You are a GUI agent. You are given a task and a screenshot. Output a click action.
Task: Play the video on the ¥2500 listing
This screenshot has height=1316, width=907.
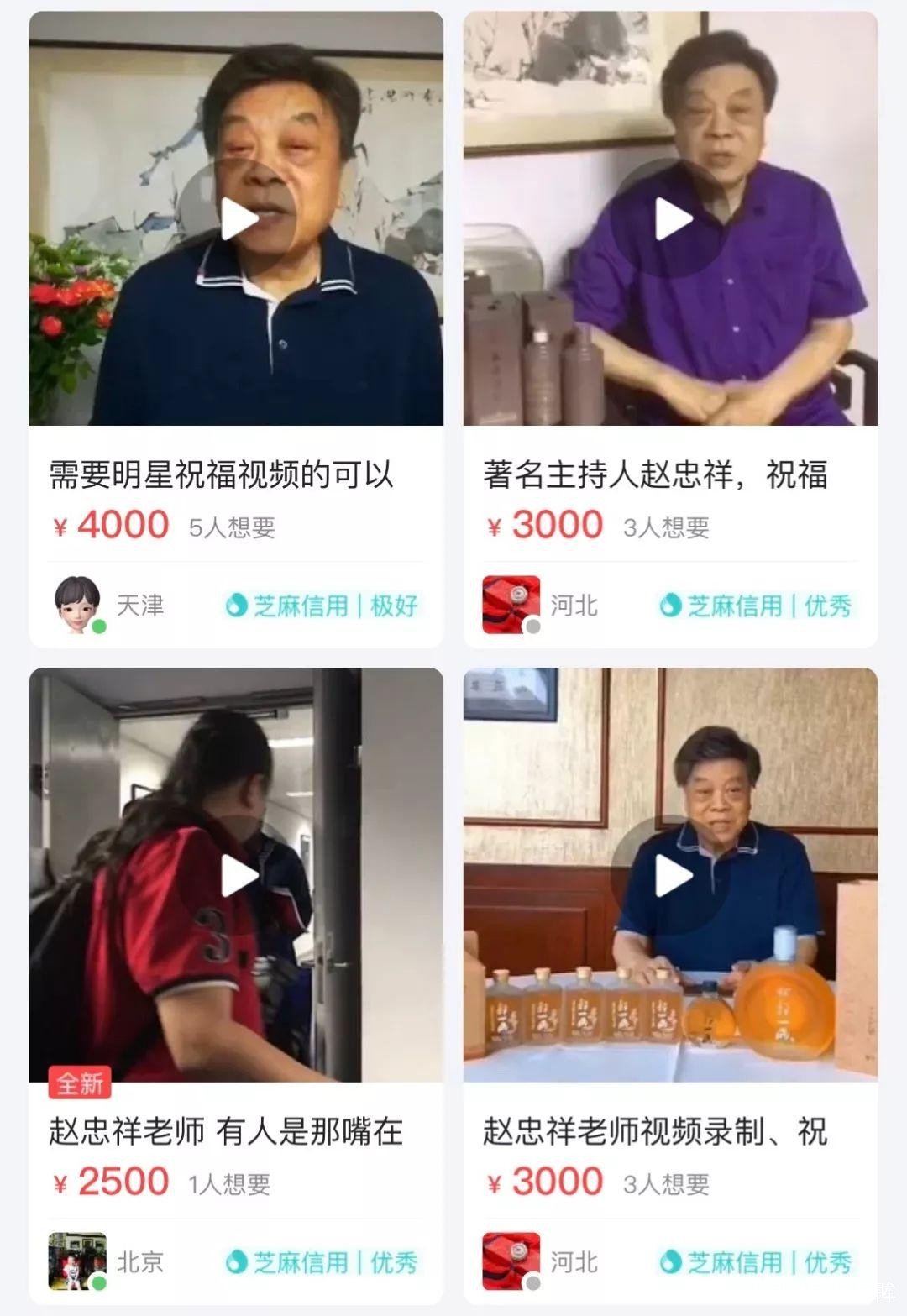point(239,876)
